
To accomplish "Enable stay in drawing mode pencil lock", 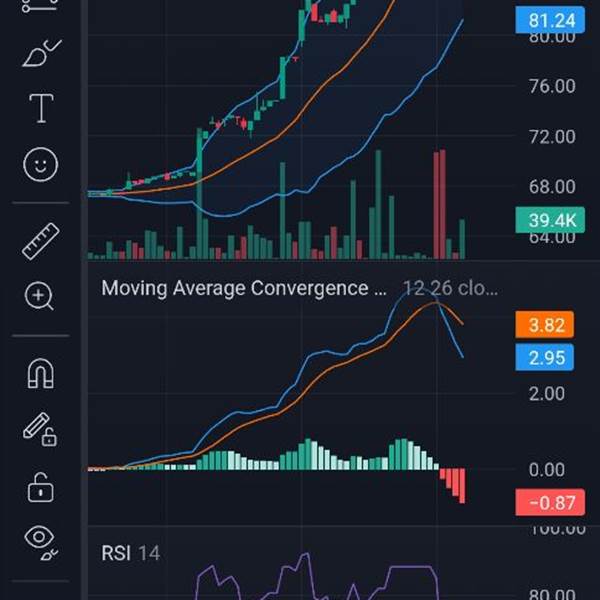I will pos(40,430).
